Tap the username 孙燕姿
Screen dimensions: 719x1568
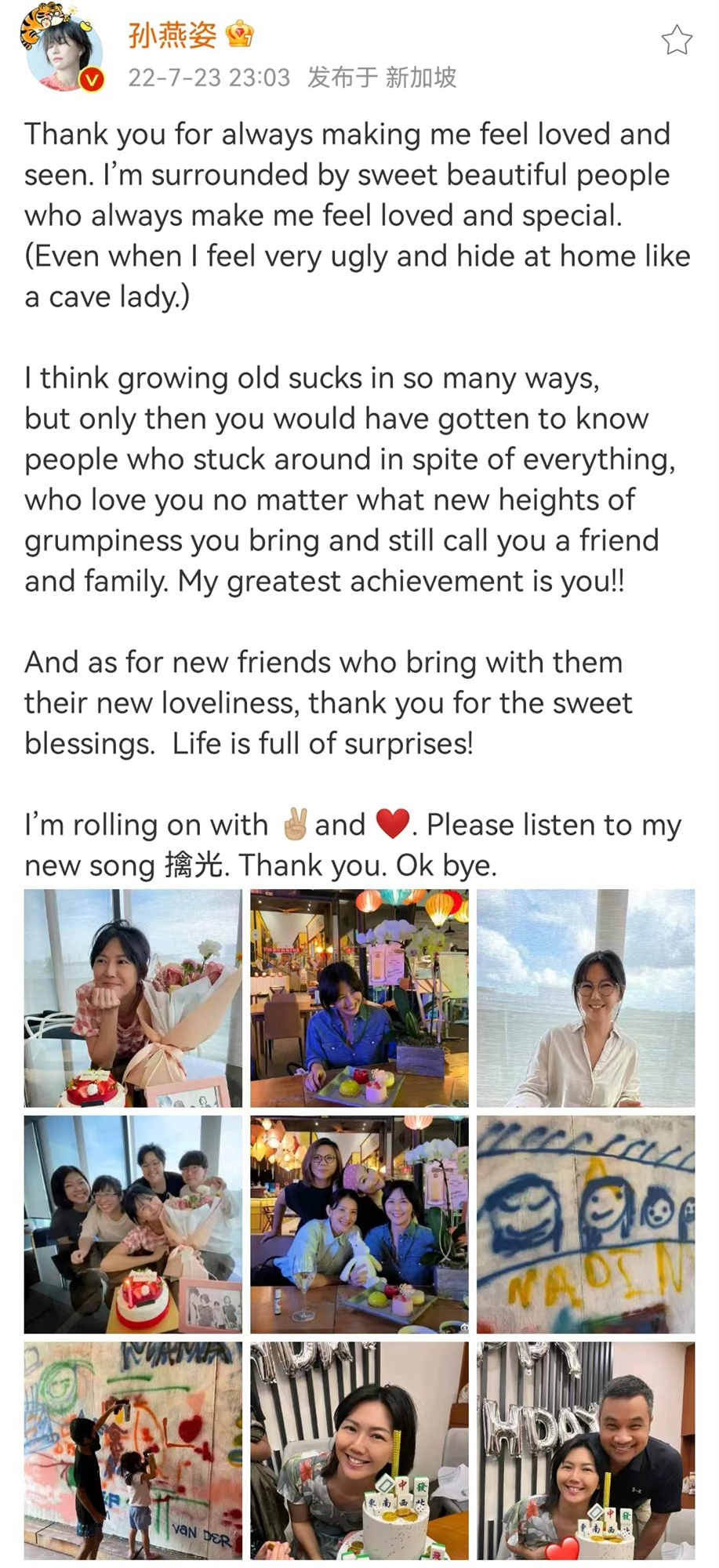172,35
